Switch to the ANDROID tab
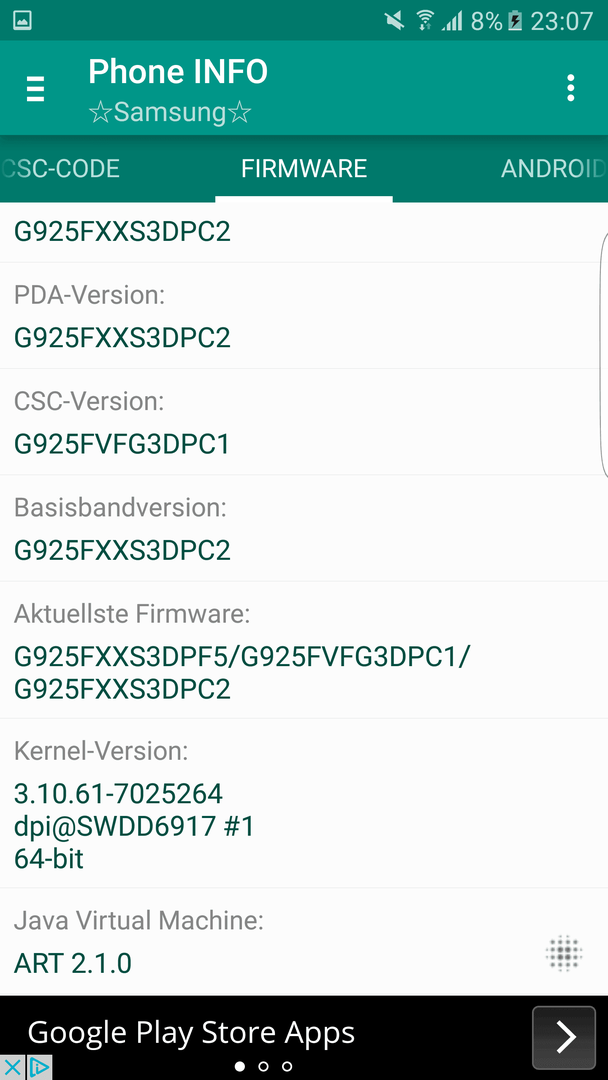The image size is (608, 1080). (554, 169)
